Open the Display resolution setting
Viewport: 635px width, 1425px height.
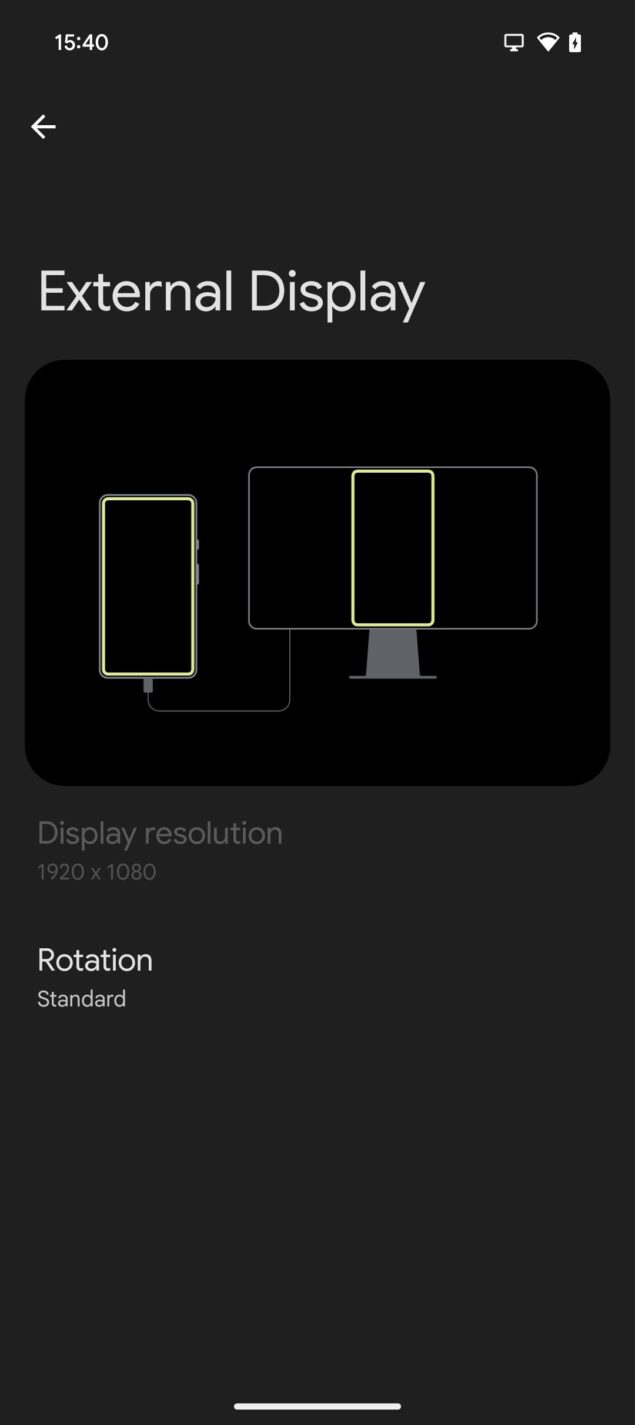click(x=317, y=851)
